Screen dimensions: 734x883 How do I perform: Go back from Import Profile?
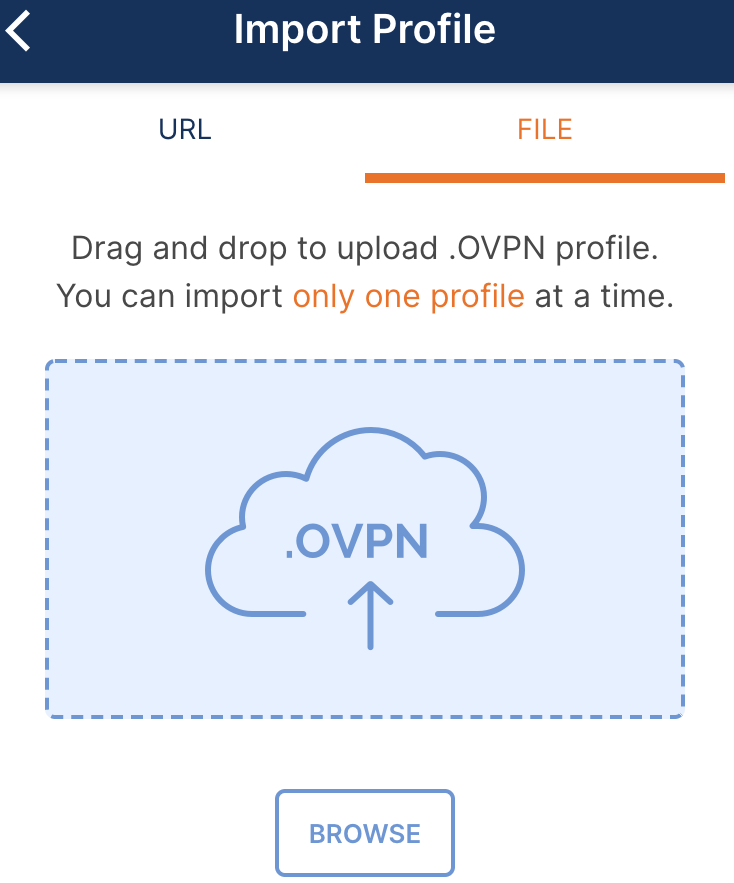[x=20, y=31]
